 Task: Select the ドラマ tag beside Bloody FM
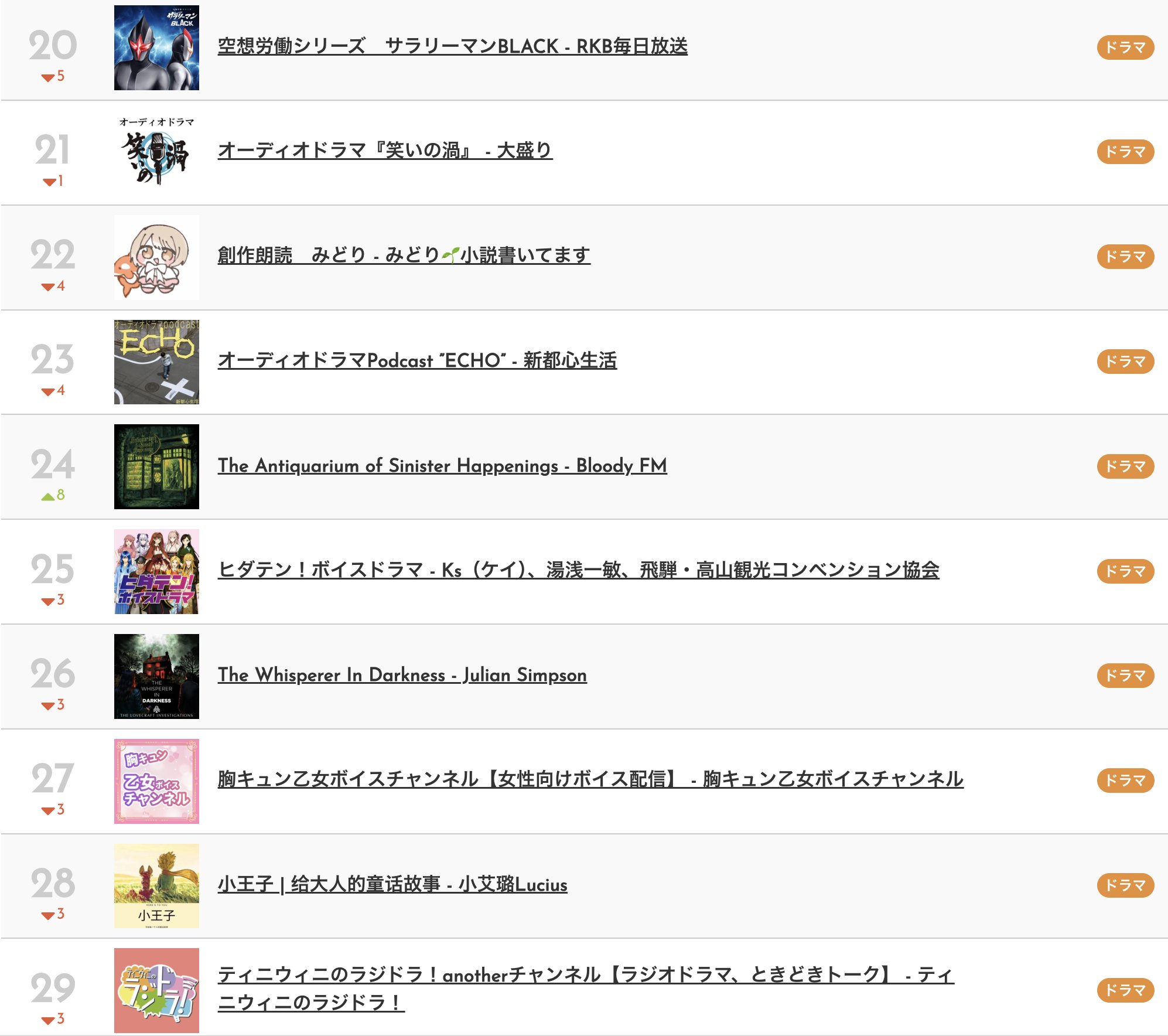click(1125, 466)
